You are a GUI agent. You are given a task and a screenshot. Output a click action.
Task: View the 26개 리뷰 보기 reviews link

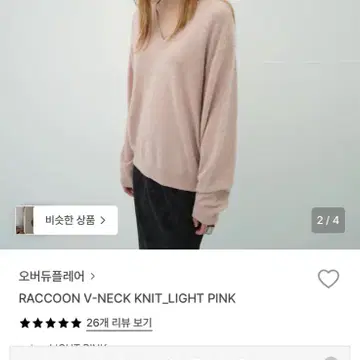pyautogui.click(x=119, y=323)
